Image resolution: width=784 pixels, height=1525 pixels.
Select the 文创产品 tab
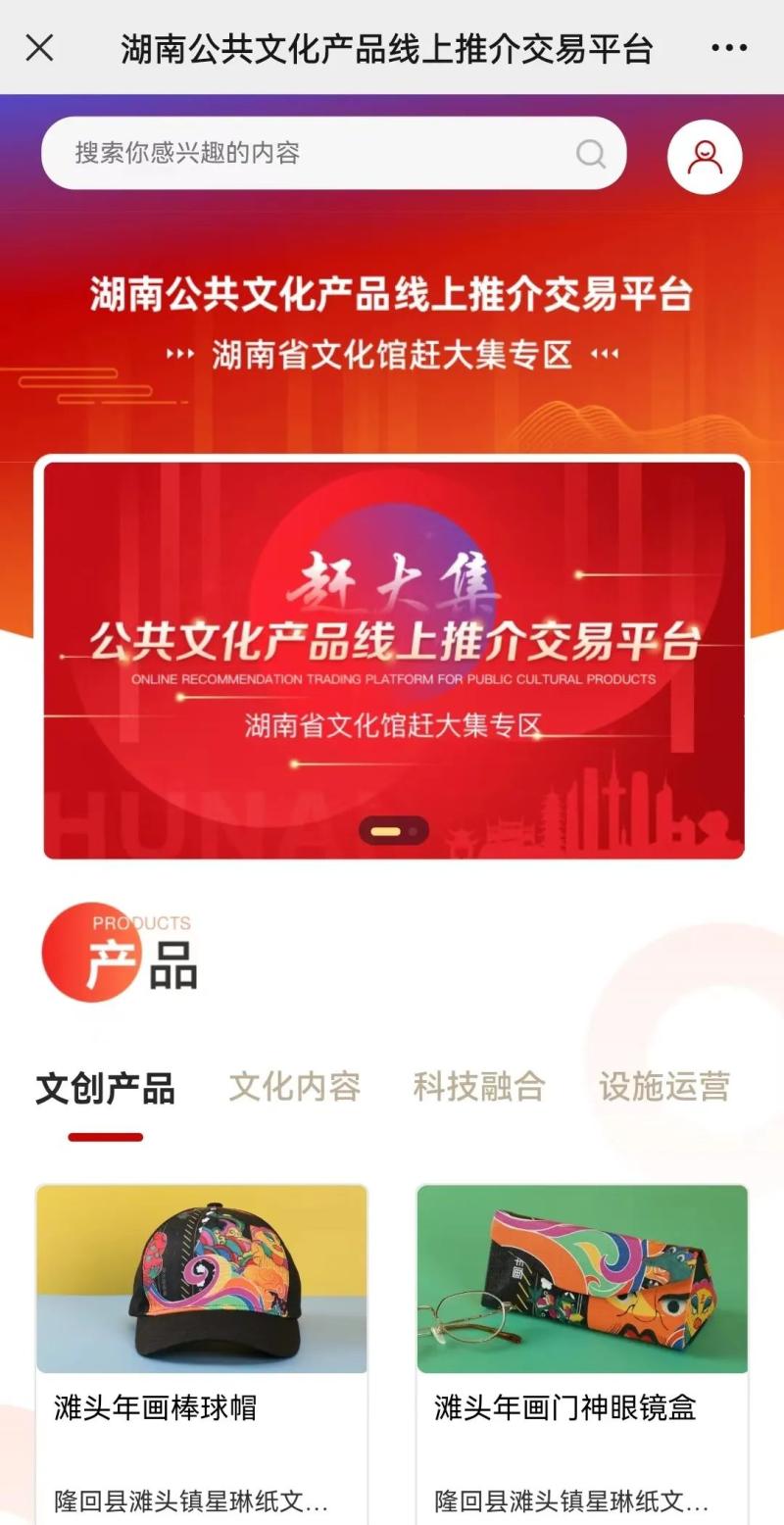pos(105,1088)
